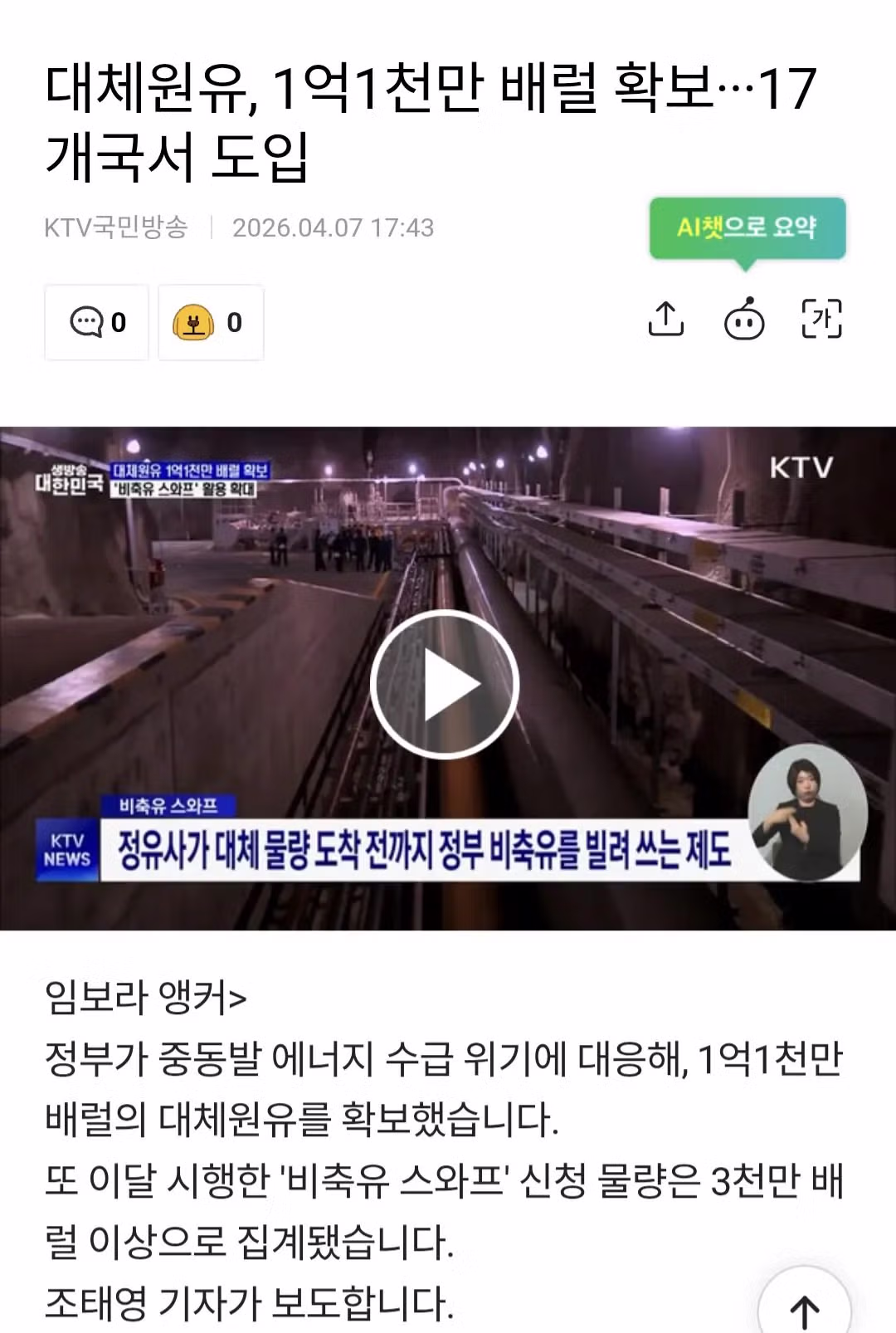896x1333 pixels.
Task: Open the AI chat bot icon
Action: (x=744, y=320)
